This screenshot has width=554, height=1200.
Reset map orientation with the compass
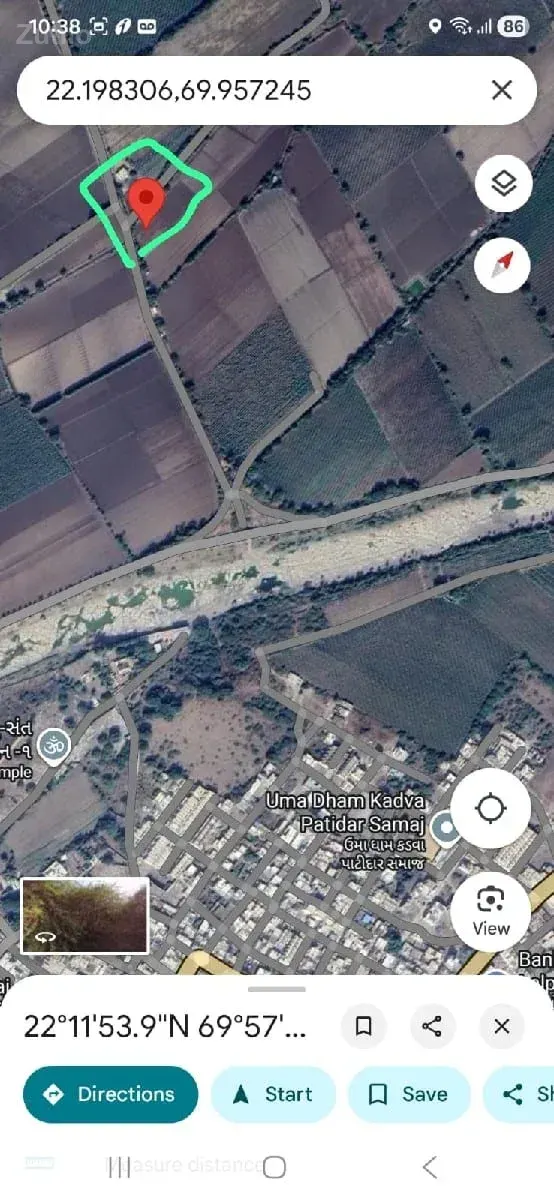coord(503,265)
